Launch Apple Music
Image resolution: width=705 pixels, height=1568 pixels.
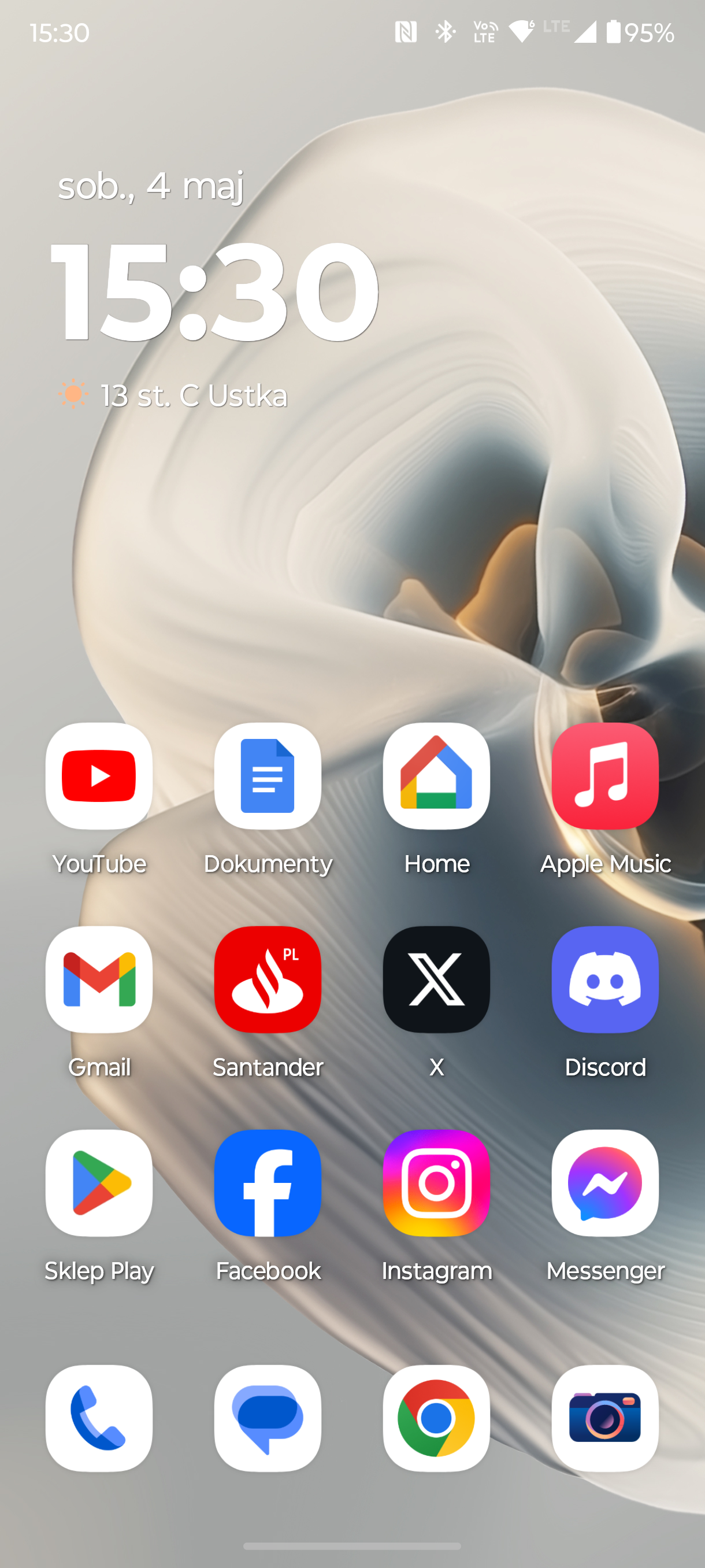(x=604, y=776)
